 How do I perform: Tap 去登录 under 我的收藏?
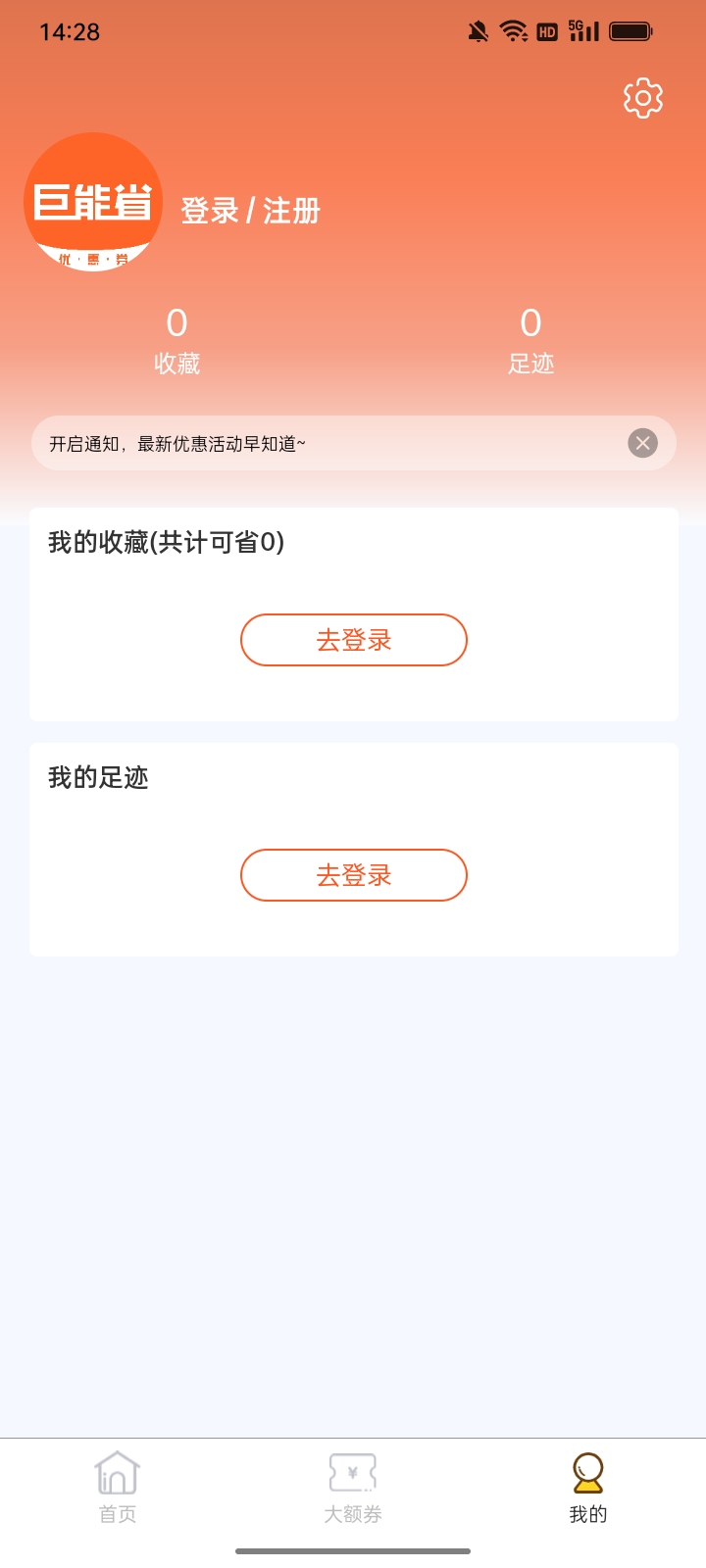pyautogui.click(x=353, y=639)
